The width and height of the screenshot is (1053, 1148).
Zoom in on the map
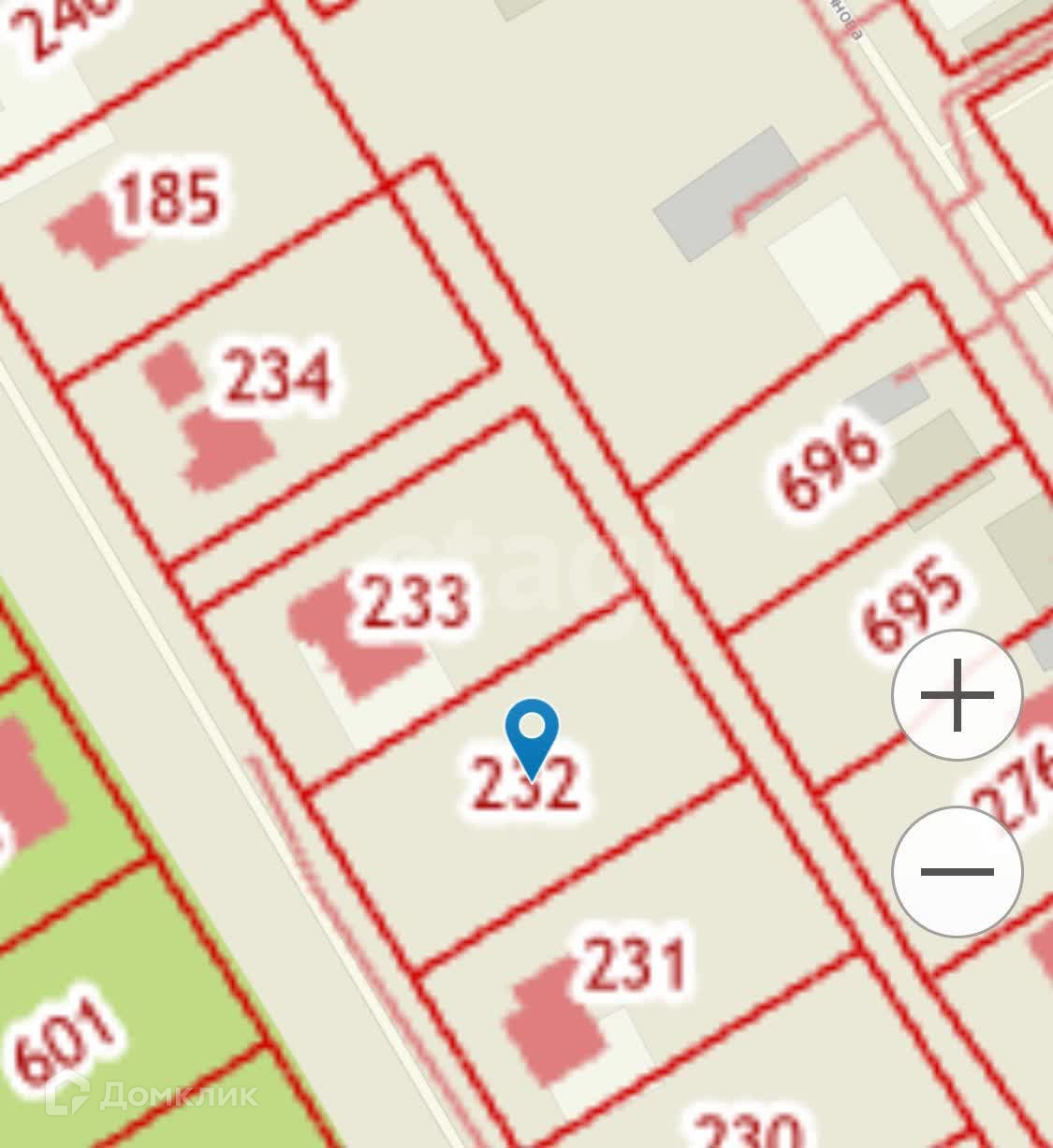(x=957, y=695)
